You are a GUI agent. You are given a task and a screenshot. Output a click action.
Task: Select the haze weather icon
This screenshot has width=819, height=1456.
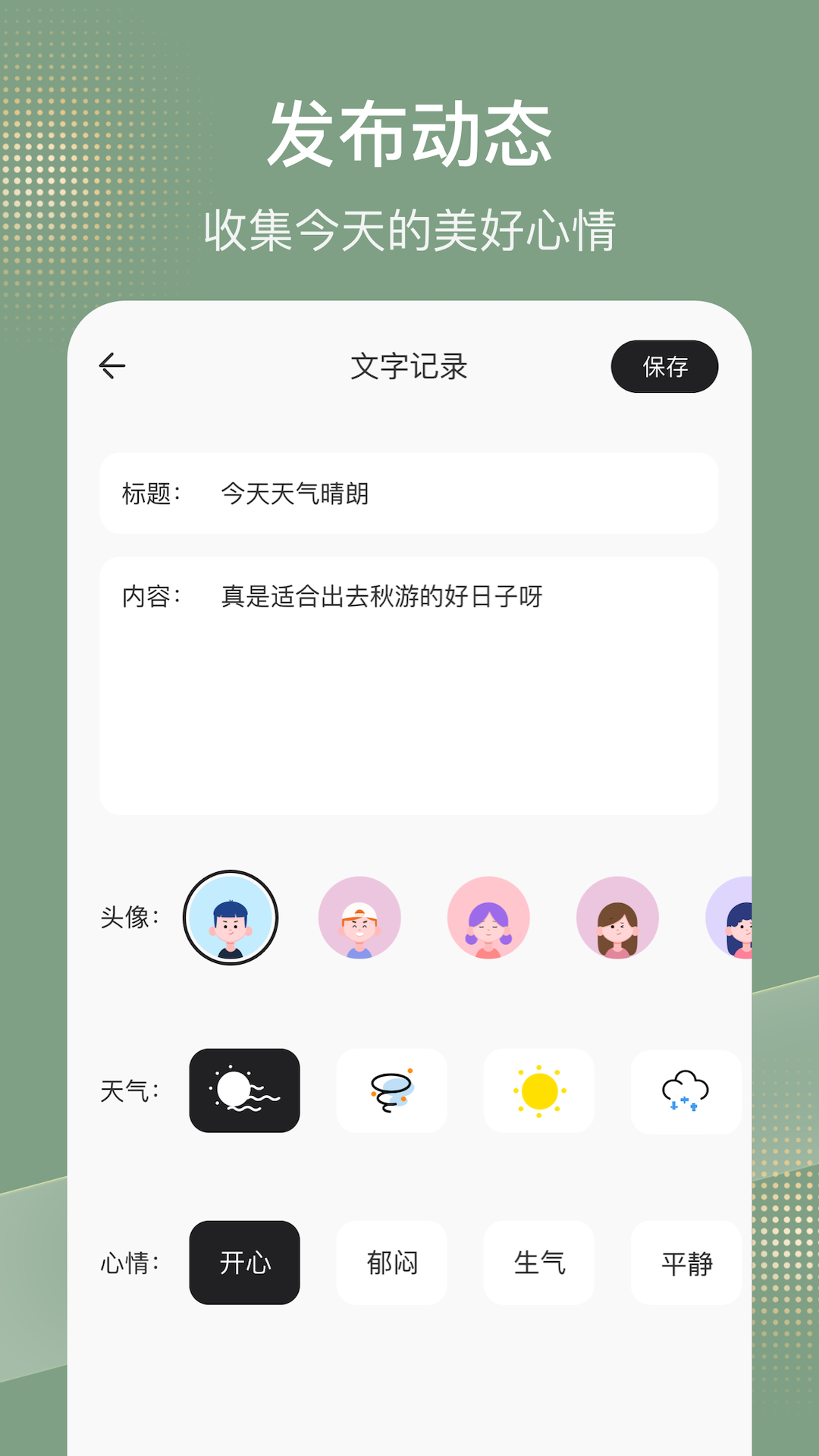coord(244,1092)
